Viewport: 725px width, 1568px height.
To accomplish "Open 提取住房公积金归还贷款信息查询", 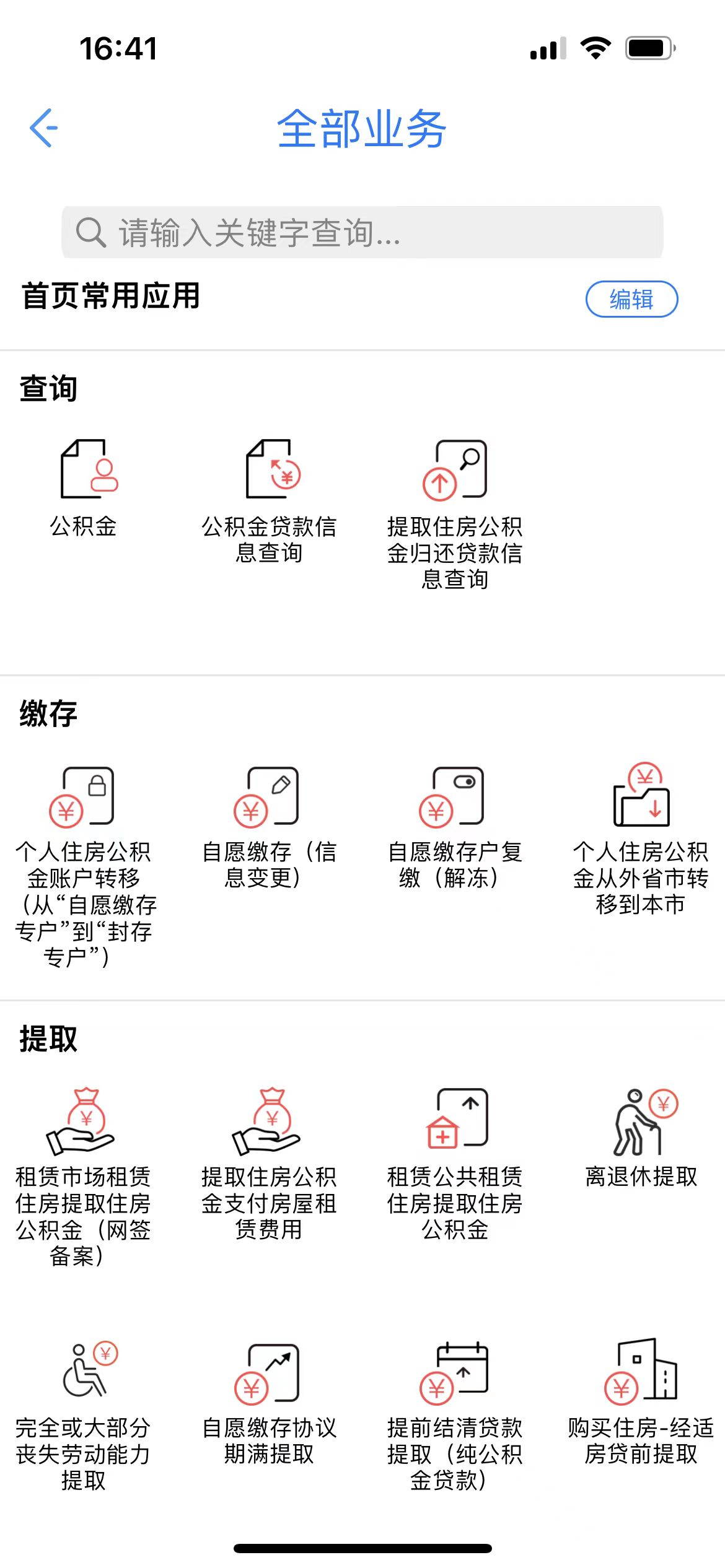I will coord(454,471).
